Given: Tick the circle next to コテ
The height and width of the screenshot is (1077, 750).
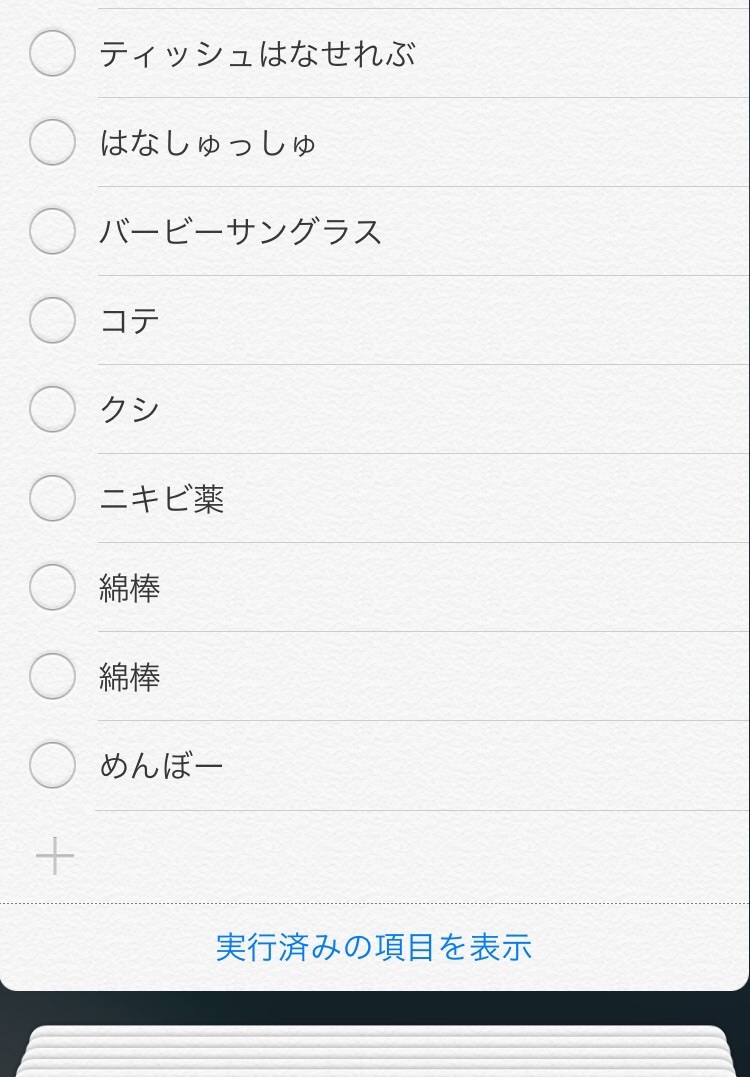Looking at the screenshot, I should pos(52,320).
